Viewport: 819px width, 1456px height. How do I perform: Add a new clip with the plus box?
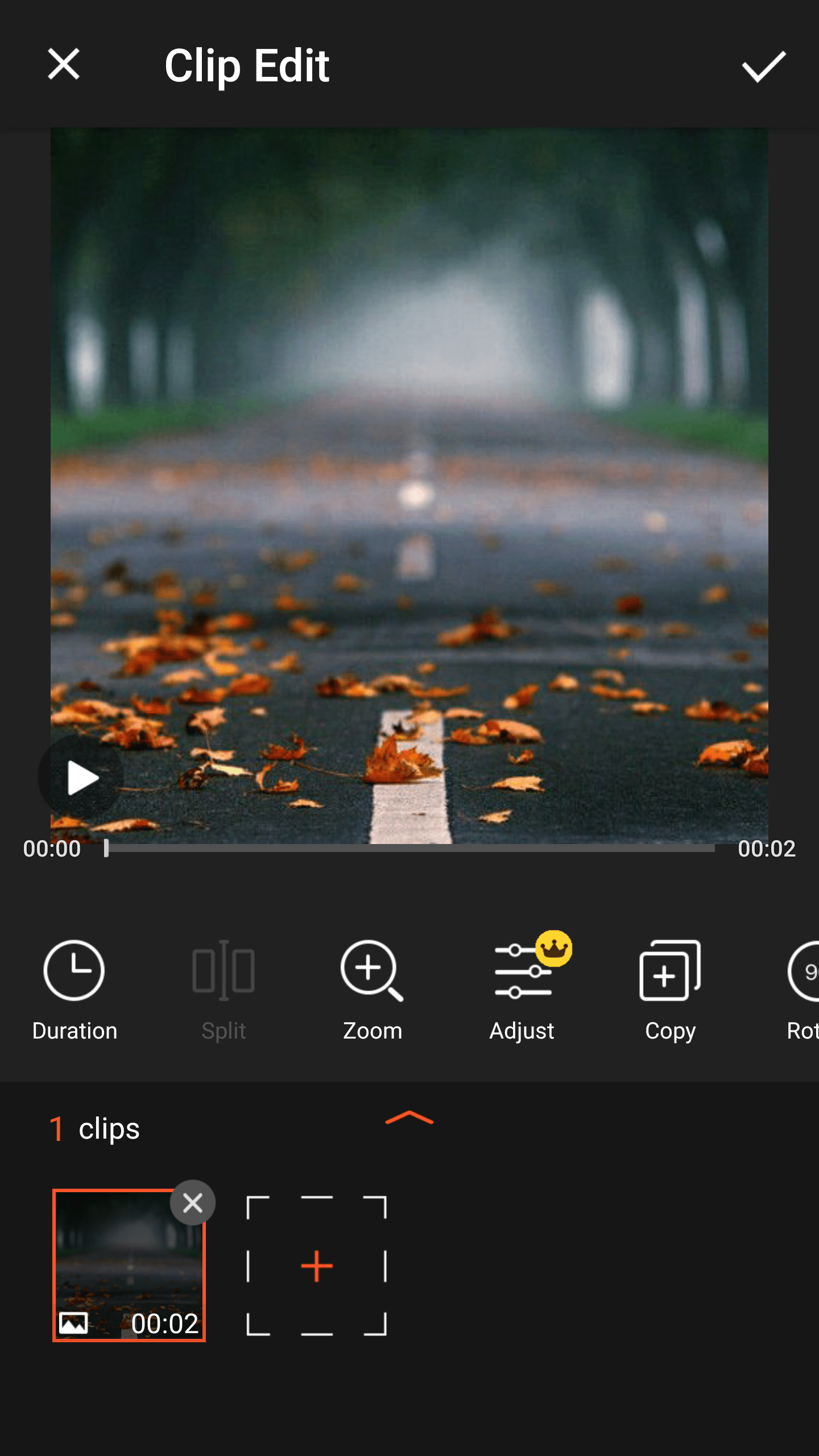tap(317, 1265)
